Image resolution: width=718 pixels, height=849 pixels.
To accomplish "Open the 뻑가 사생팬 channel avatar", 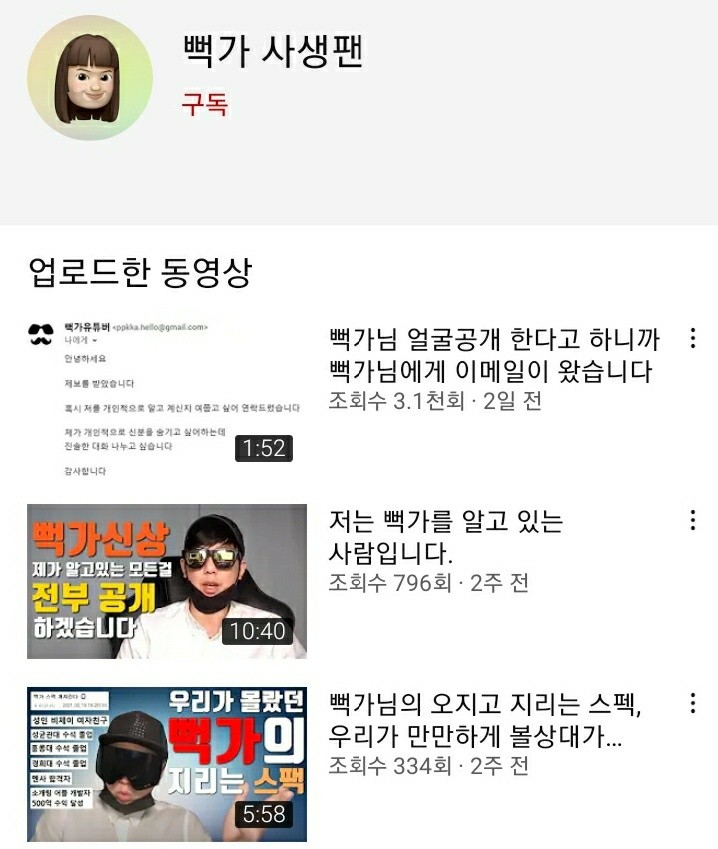I will point(90,78).
